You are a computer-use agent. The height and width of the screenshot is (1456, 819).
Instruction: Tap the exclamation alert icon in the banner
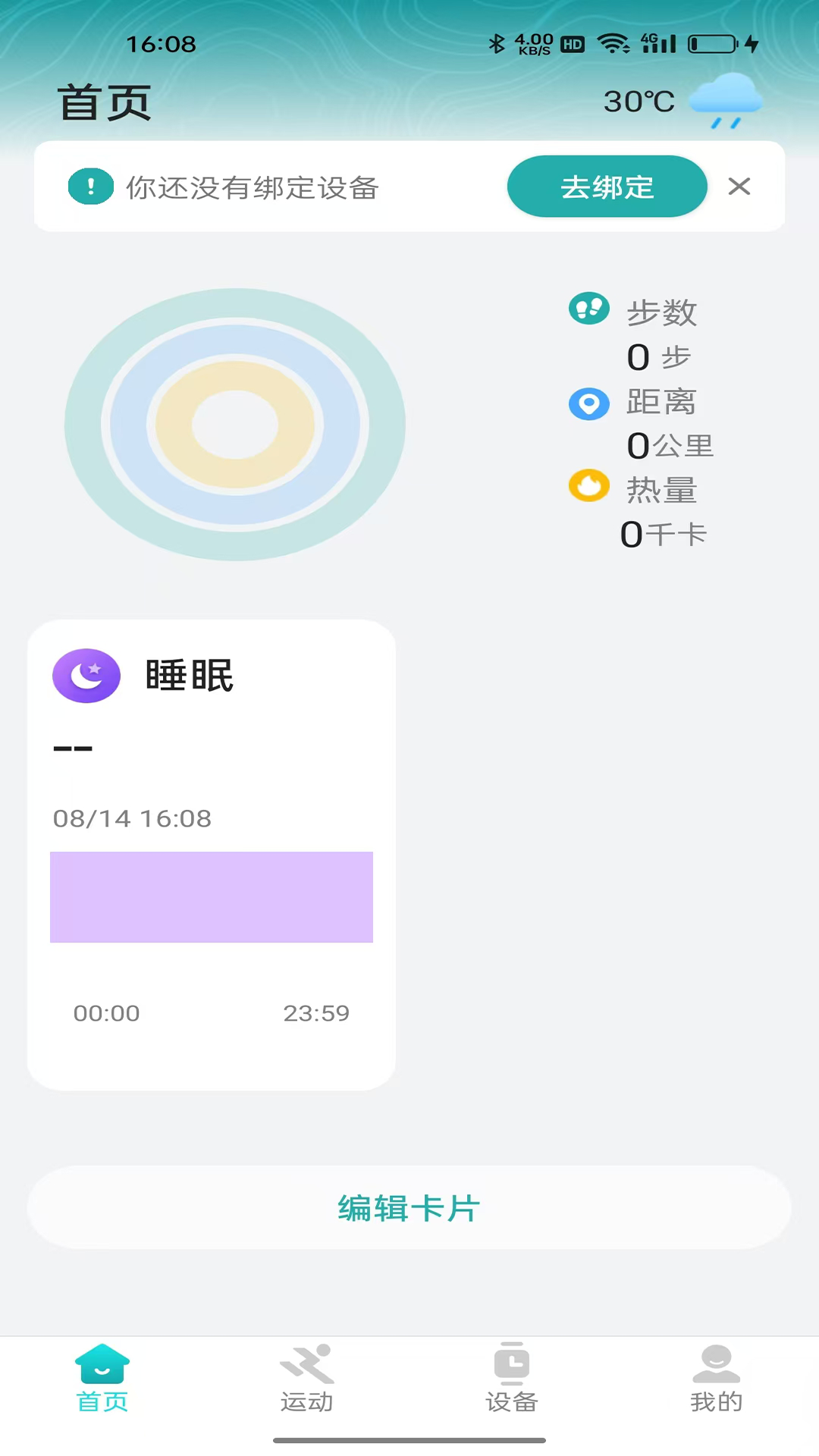(x=90, y=187)
